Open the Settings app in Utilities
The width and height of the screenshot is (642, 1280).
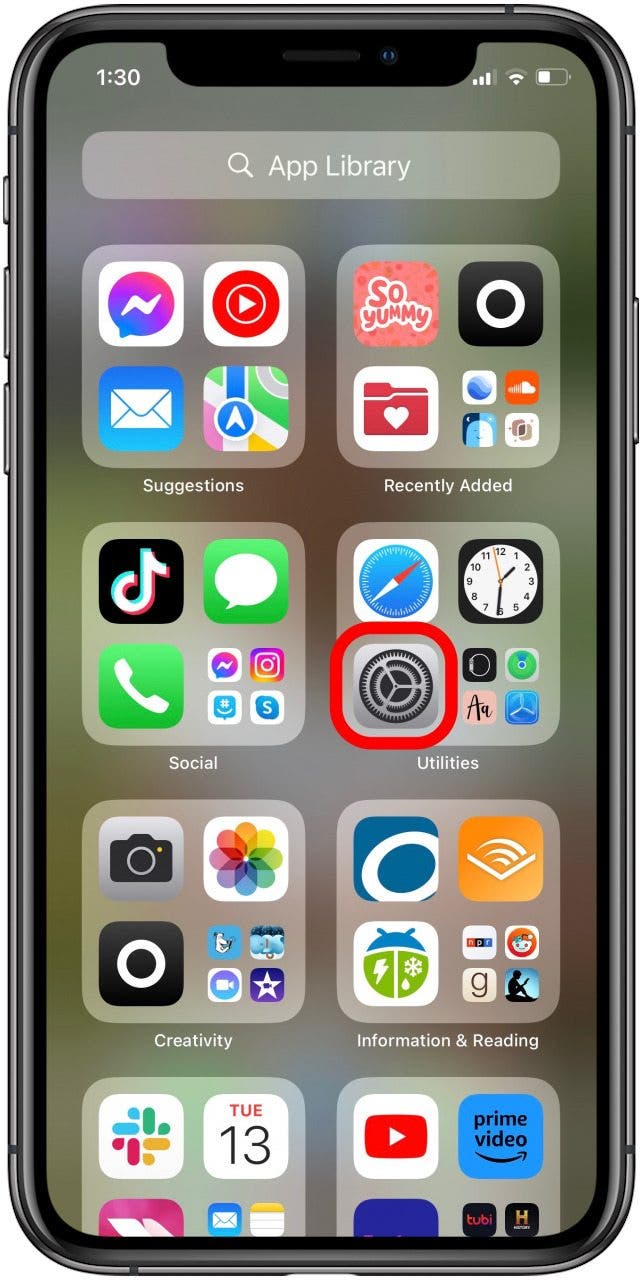point(396,685)
